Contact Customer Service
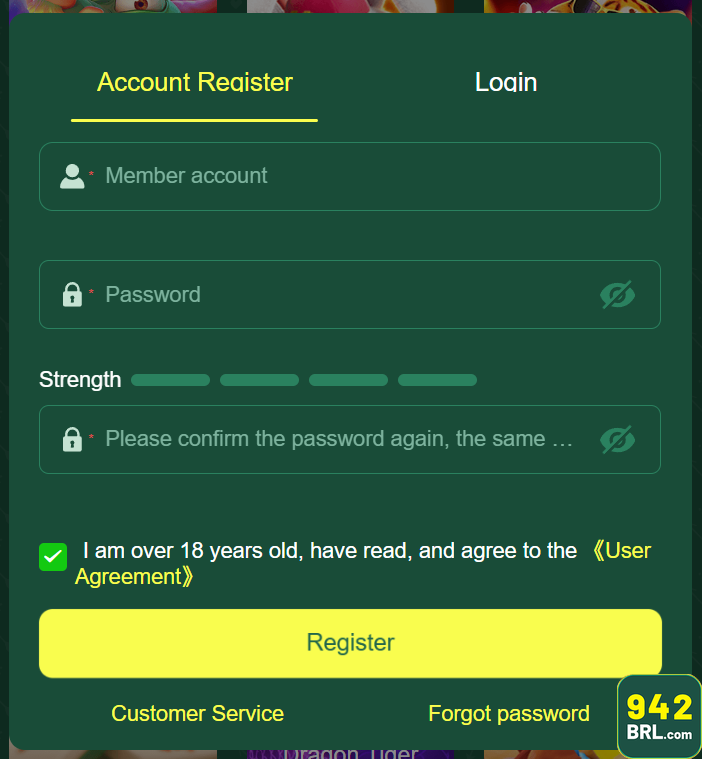Screen dimensions: 702x759 197,714
